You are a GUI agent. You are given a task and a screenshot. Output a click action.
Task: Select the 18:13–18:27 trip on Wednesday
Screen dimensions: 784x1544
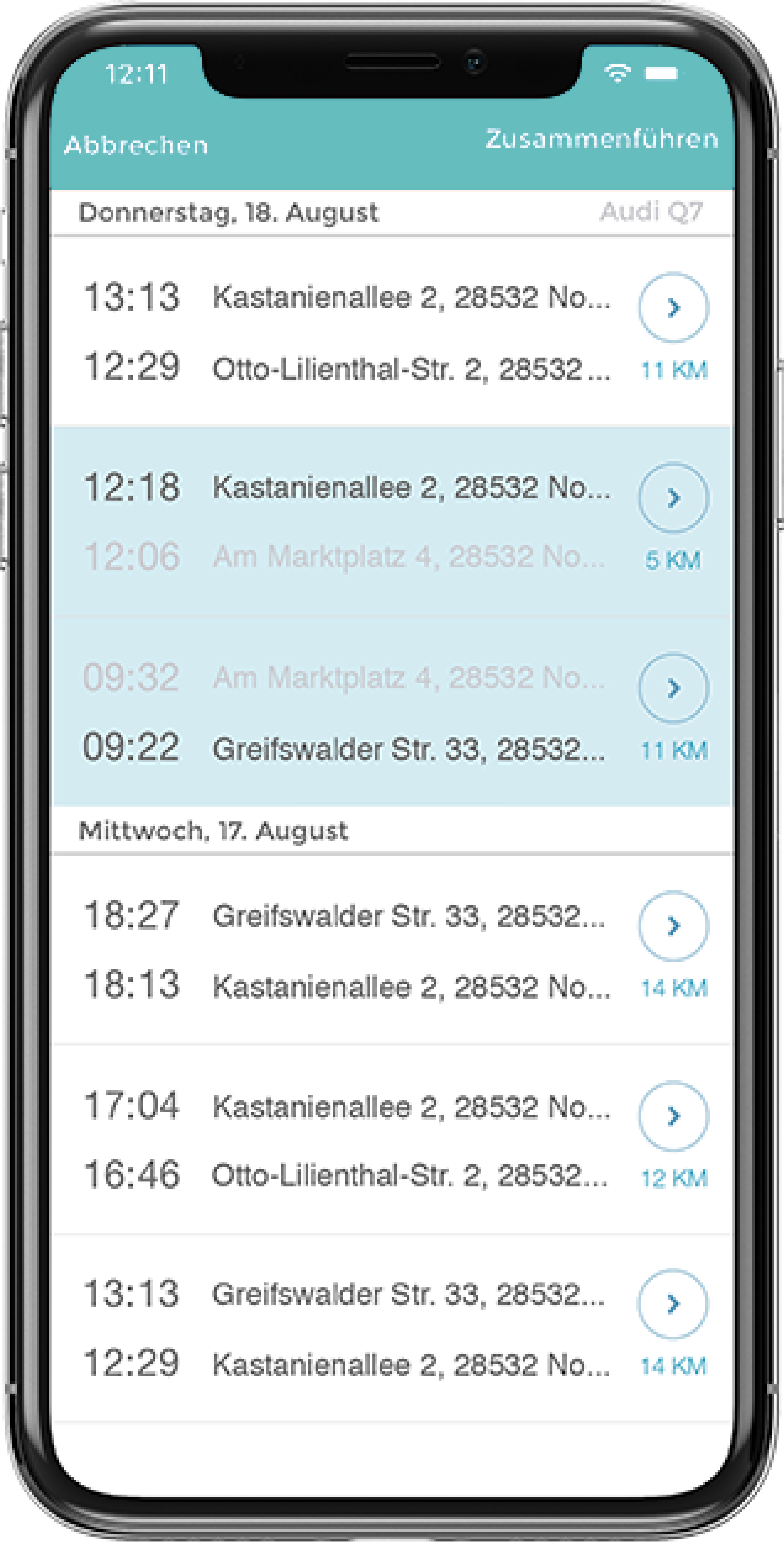coord(392,950)
